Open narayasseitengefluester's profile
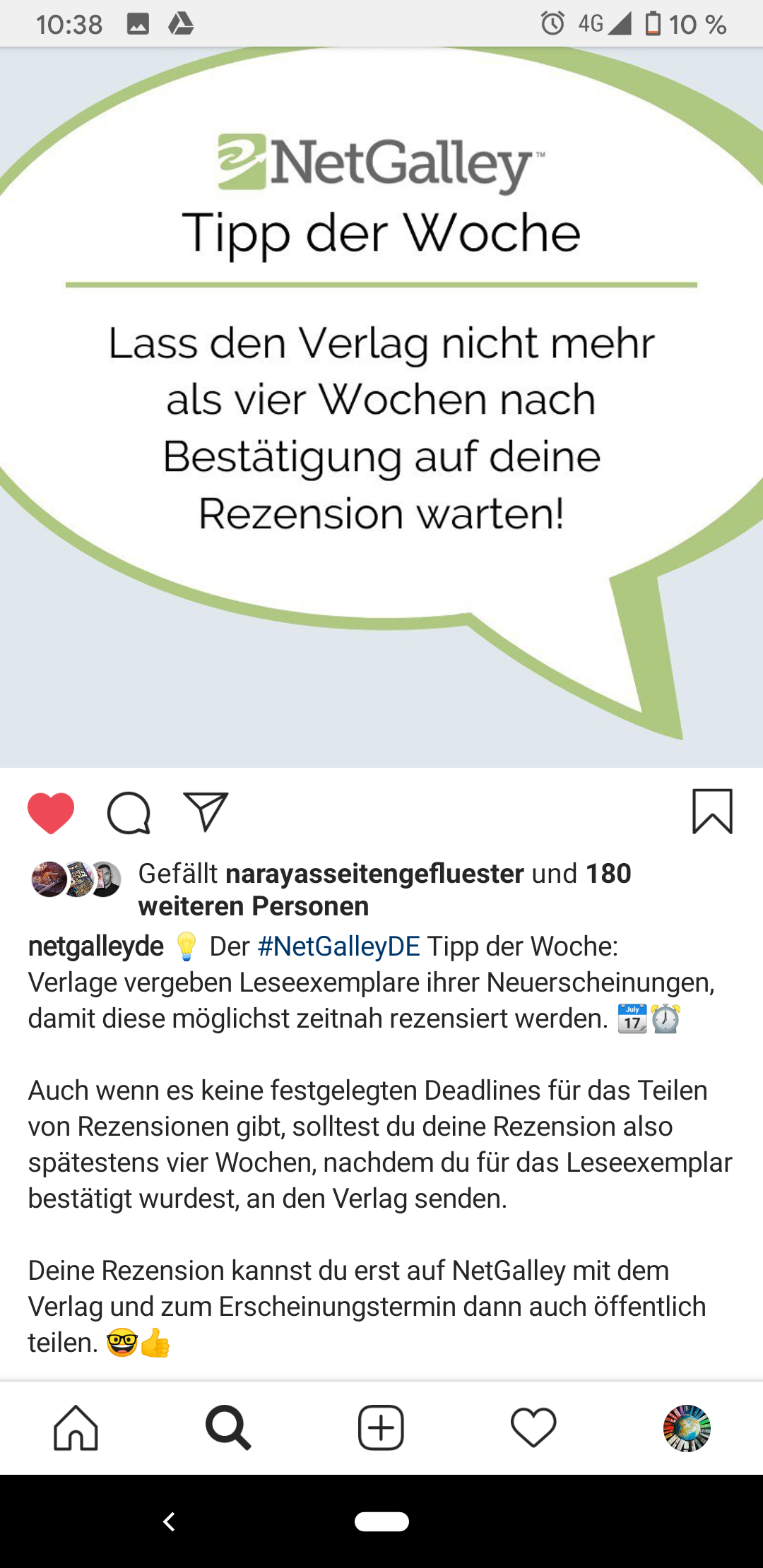Screen dimensions: 763x1568 (374, 874)
